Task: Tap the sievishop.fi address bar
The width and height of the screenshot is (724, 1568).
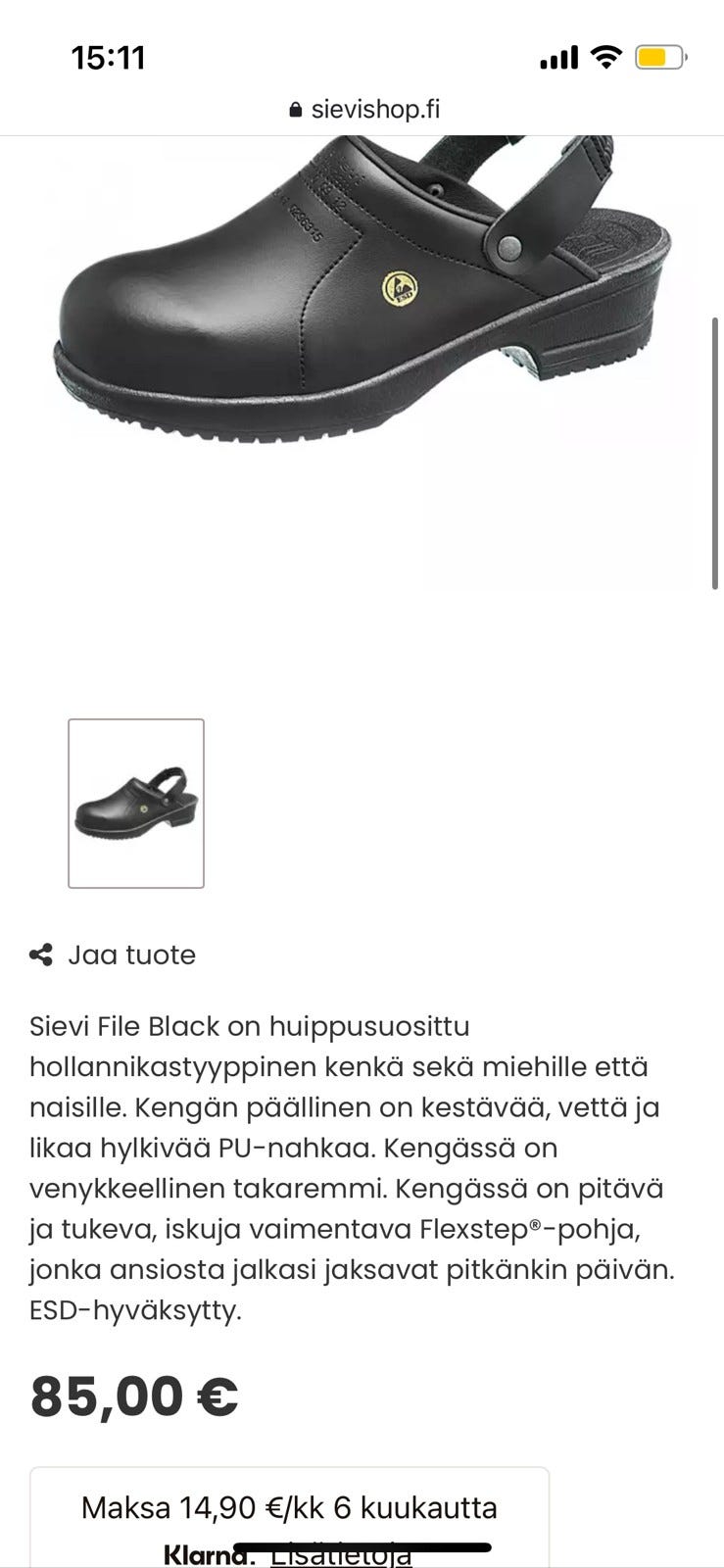Action: 365,108
